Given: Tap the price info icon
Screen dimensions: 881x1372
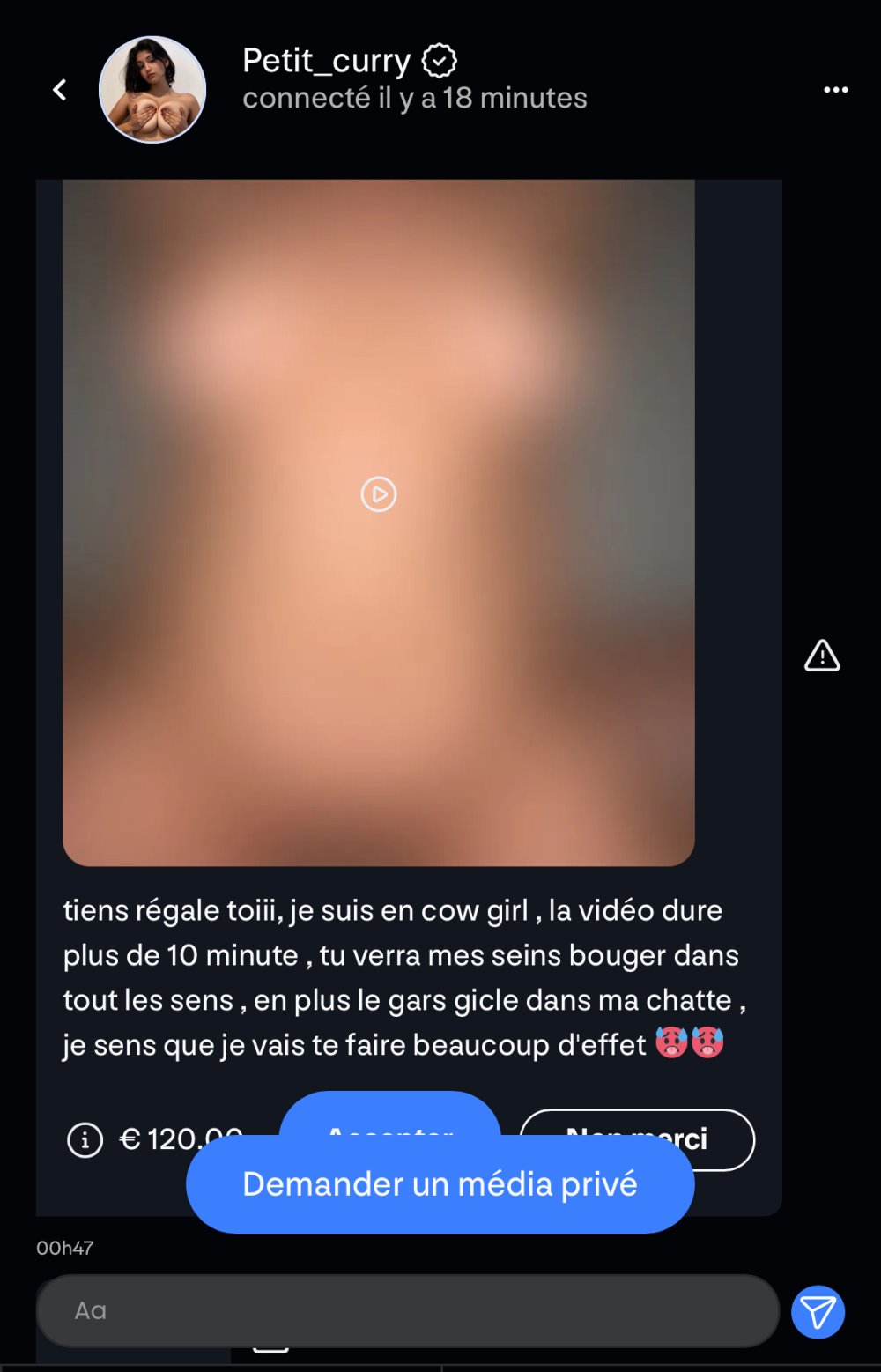Looking at the screenshot, I should coord(85,1140).
